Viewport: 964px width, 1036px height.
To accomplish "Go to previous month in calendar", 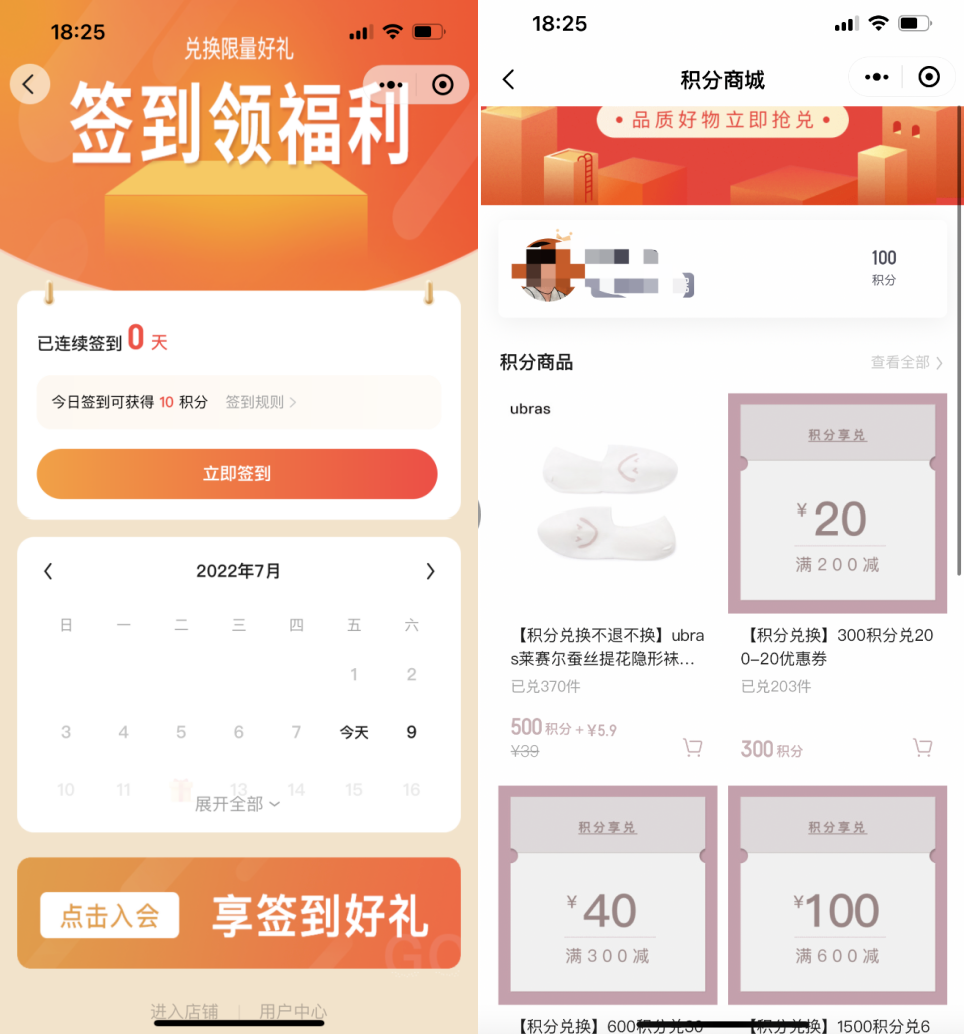I will (x=48, y=571).
